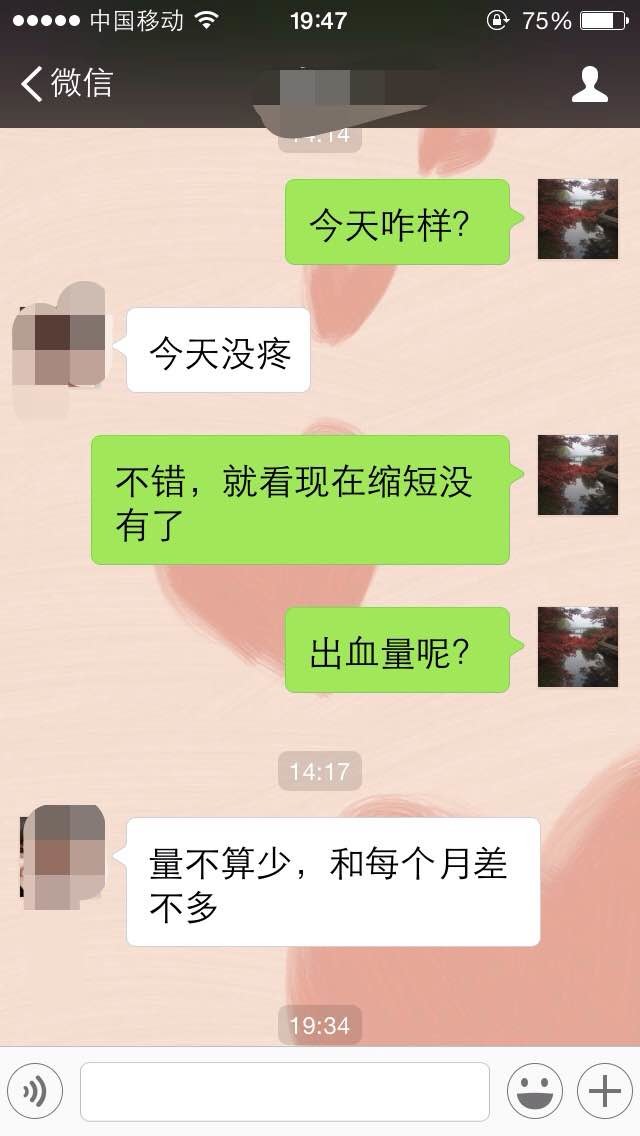640x1136 pixels.
Task: Tap the contact avatar beside 今天没疼
Action: [58, 349]
